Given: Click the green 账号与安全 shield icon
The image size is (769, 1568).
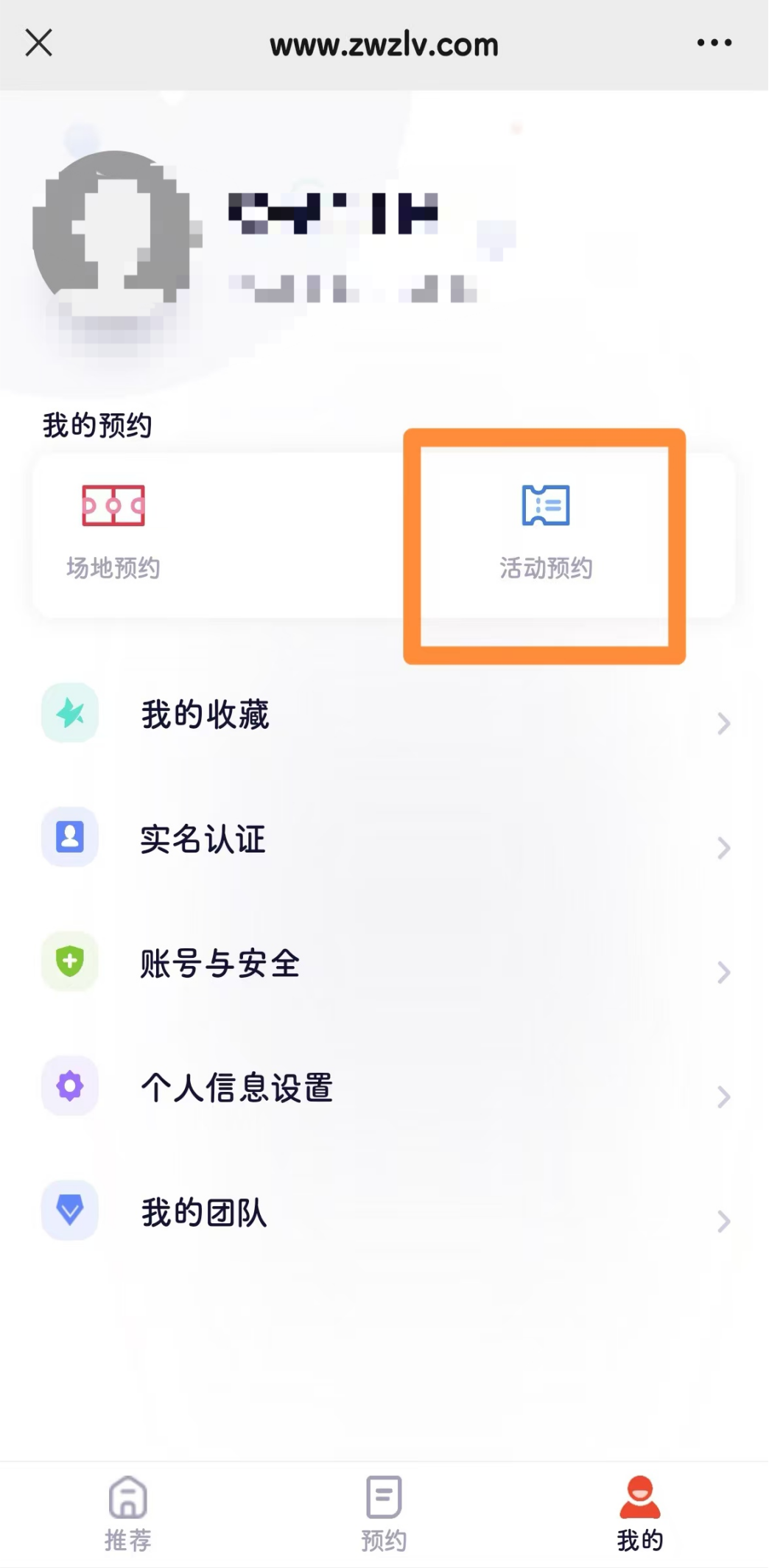Looking at the screenshot, I should coord(69,962).
